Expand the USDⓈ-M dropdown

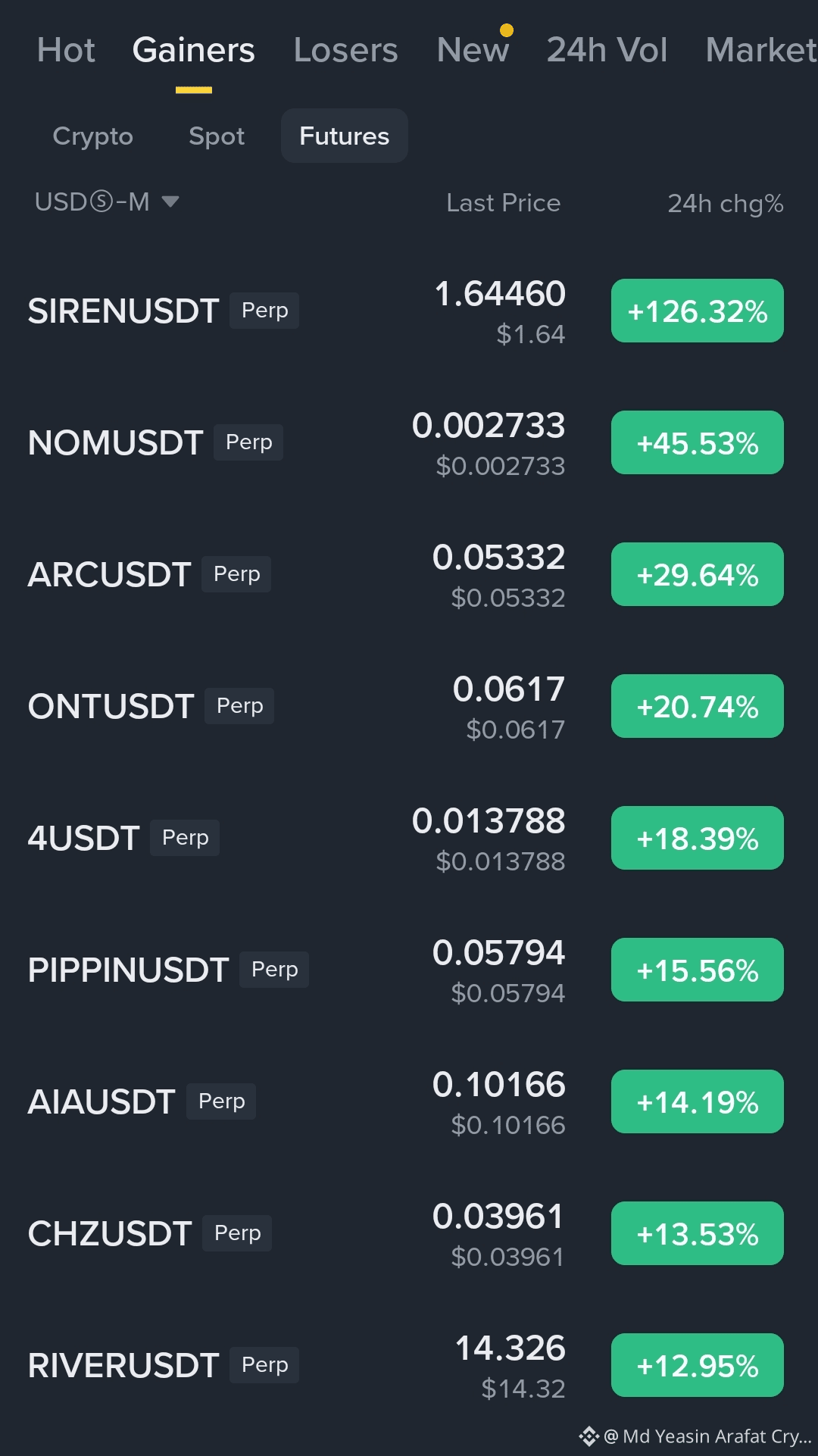(107, 202)
